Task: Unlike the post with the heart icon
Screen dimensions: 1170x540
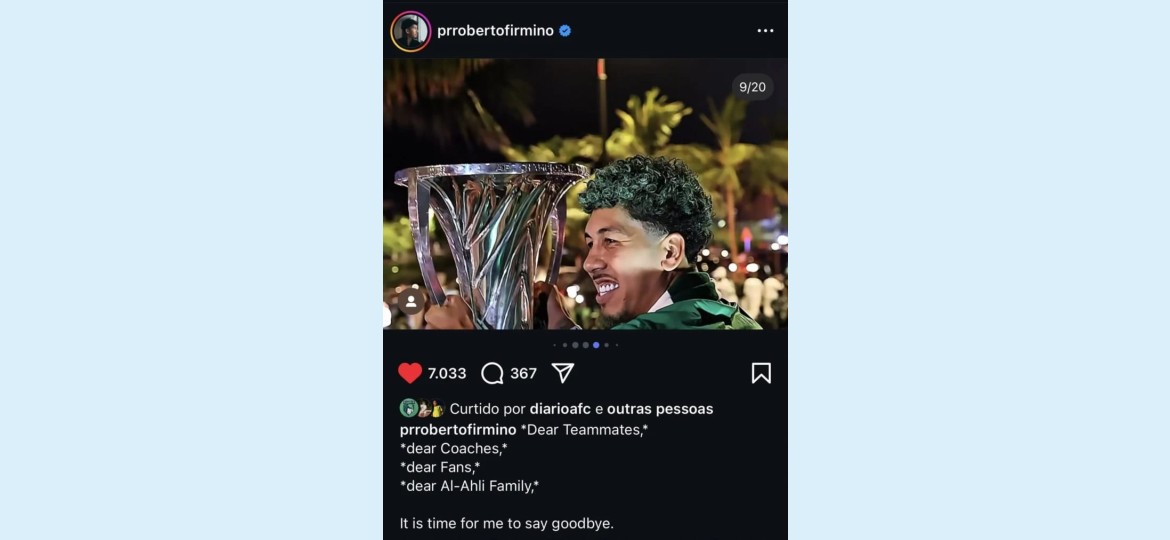Action: pyautogui.click(x=410, y=373)
